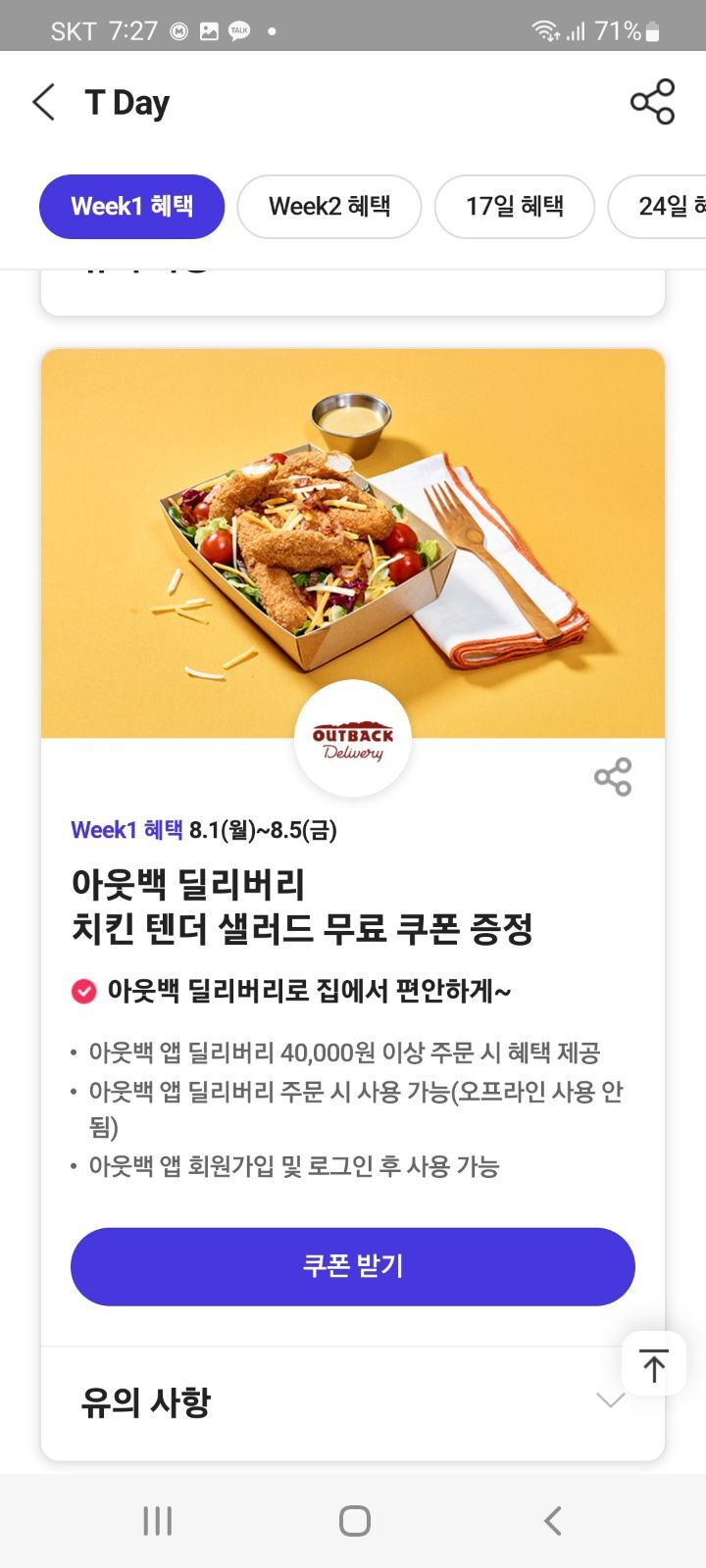Tap 쿠폰 받기 to get the coupon
Image resolution: width=706 pixels, height=1568 pixels.
(353, 1266)
